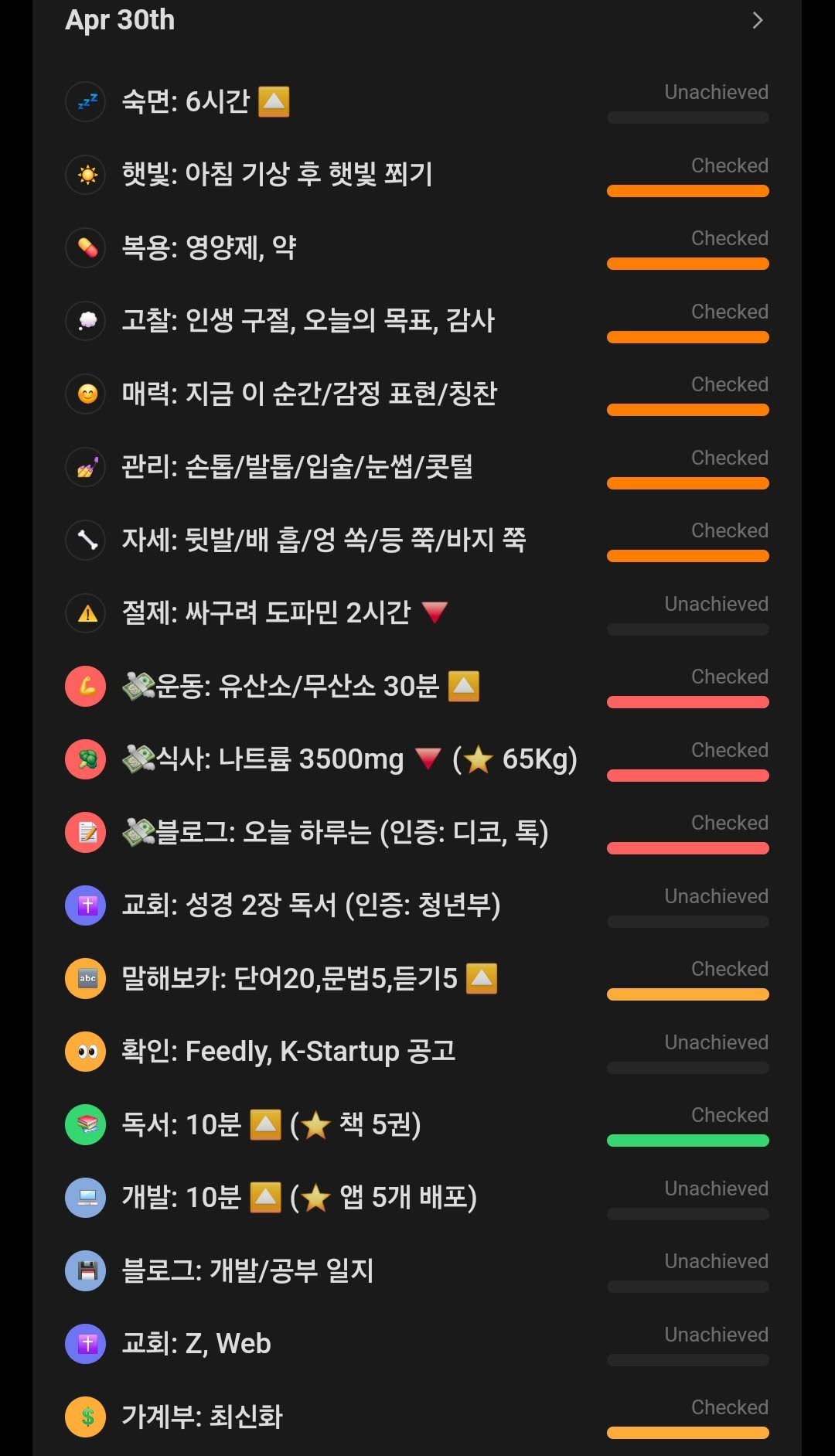Screen dimensions: 835x1456
Task: Tap the 교회: 성경 2장 독서 habit
Action: pyautogui.click(x=311, y=905)
